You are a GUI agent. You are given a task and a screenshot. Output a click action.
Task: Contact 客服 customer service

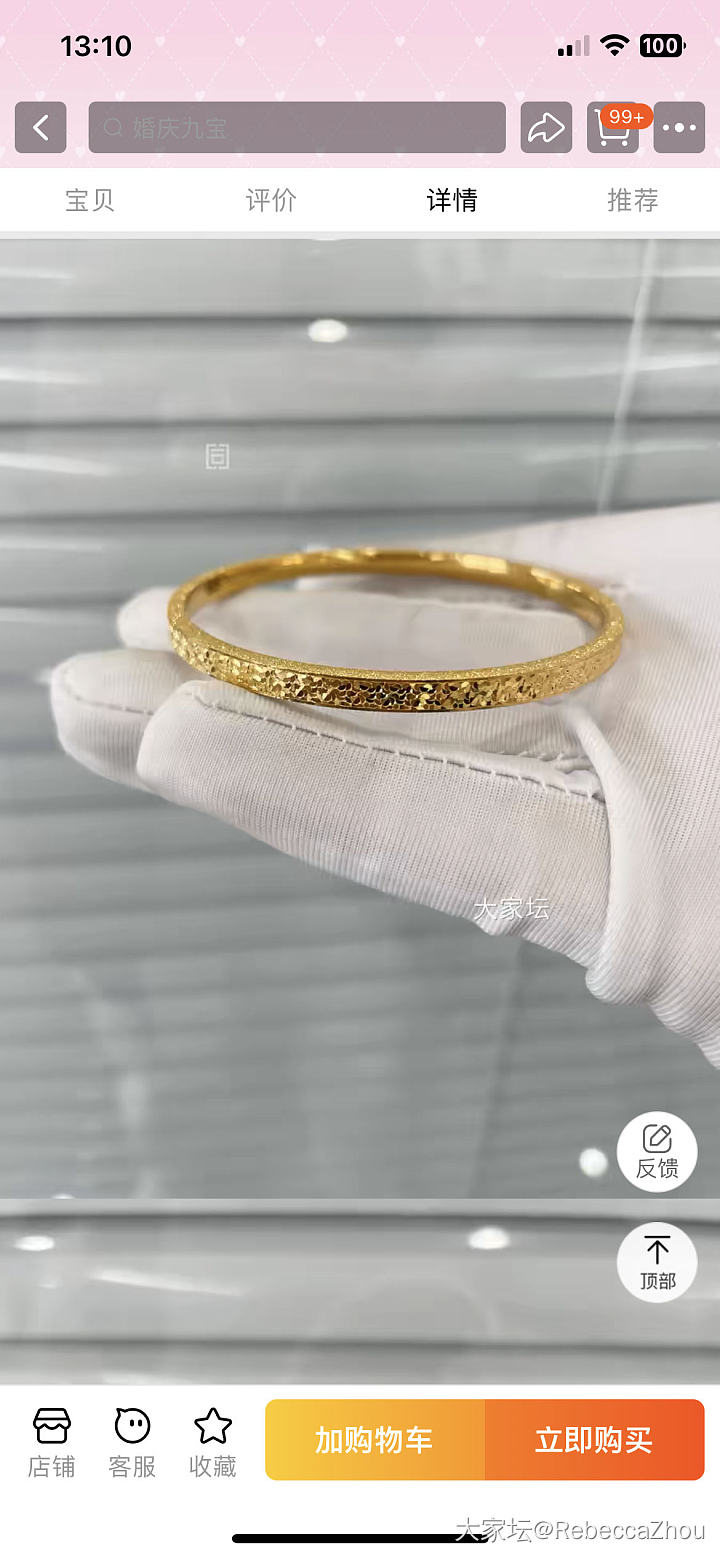pos(132,1441)
